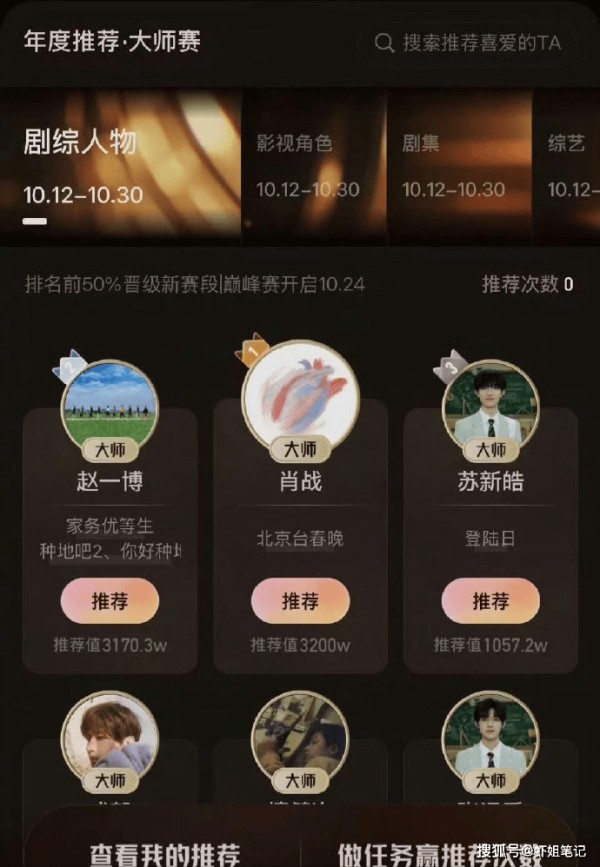Tap 推荐 button under 肖战

(300, 601)
